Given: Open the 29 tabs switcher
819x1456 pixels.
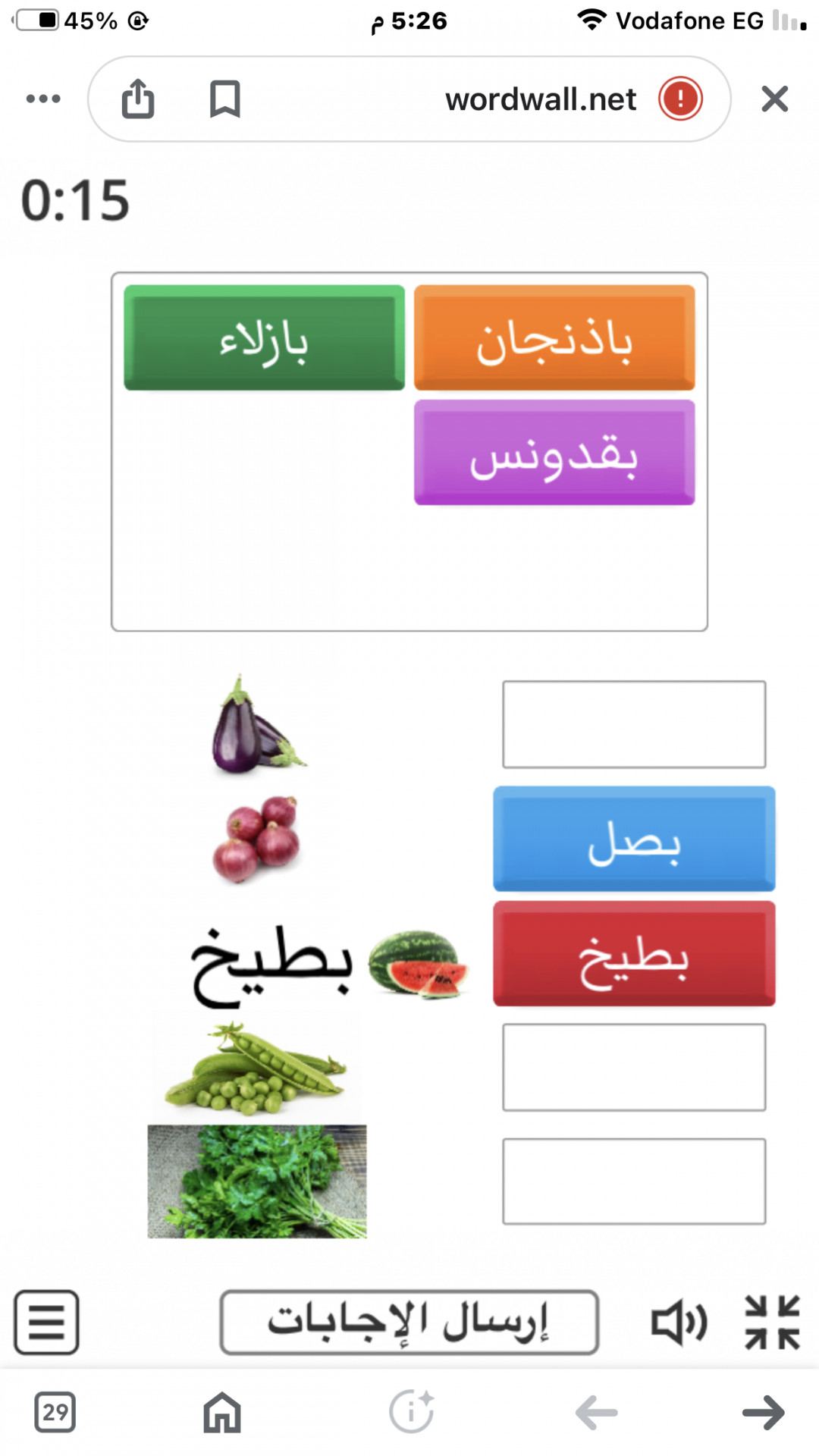Looking at the screenshot, I should pos(55,1413).
